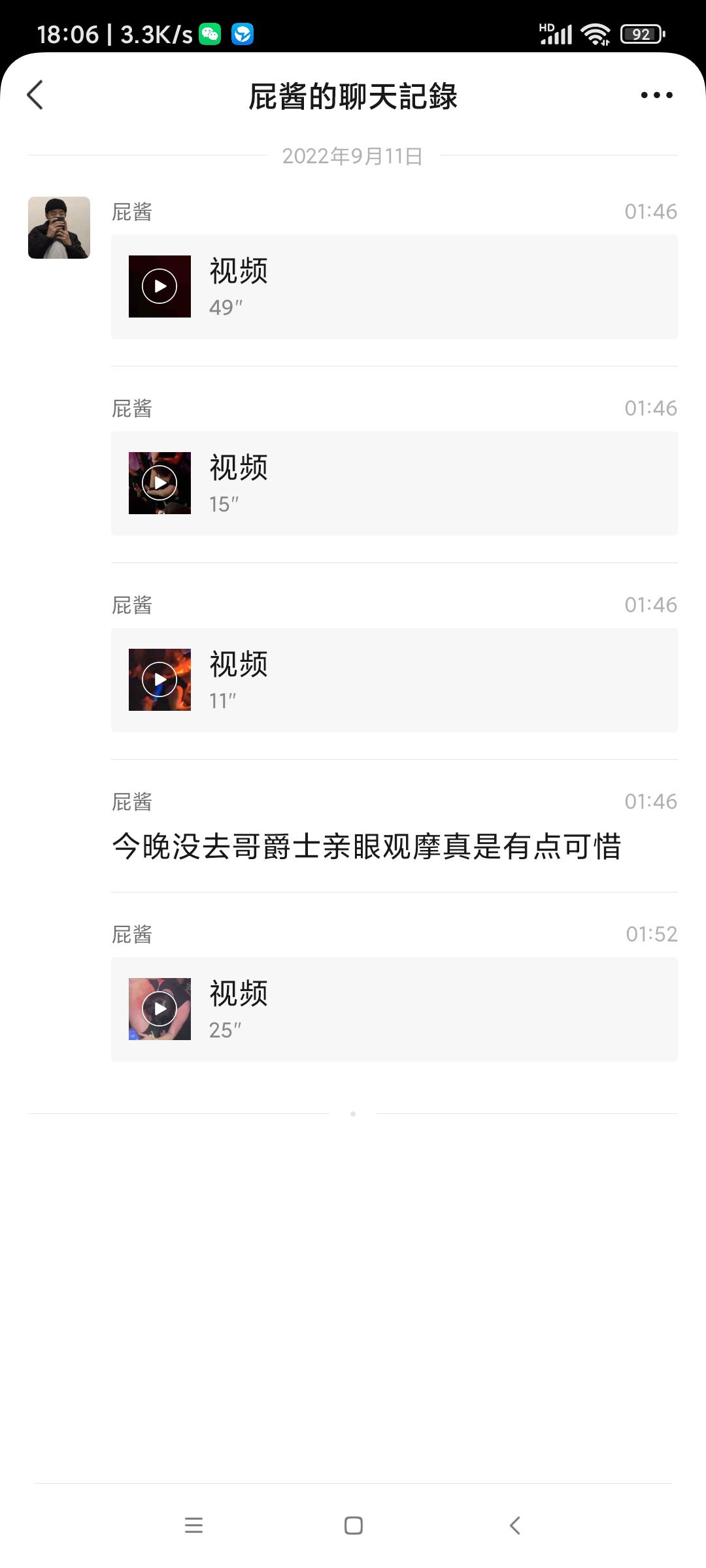The image size is (706, 1568).
Task: Open recent apps from the navigation bar
Action: tap(193, 1526)
